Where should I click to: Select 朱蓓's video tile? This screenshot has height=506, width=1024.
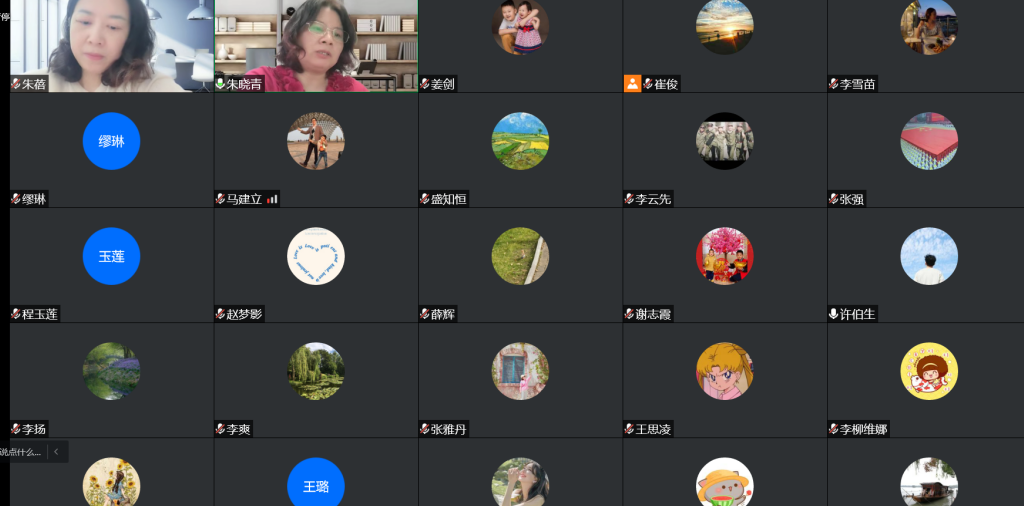click(x=111, y=45)
